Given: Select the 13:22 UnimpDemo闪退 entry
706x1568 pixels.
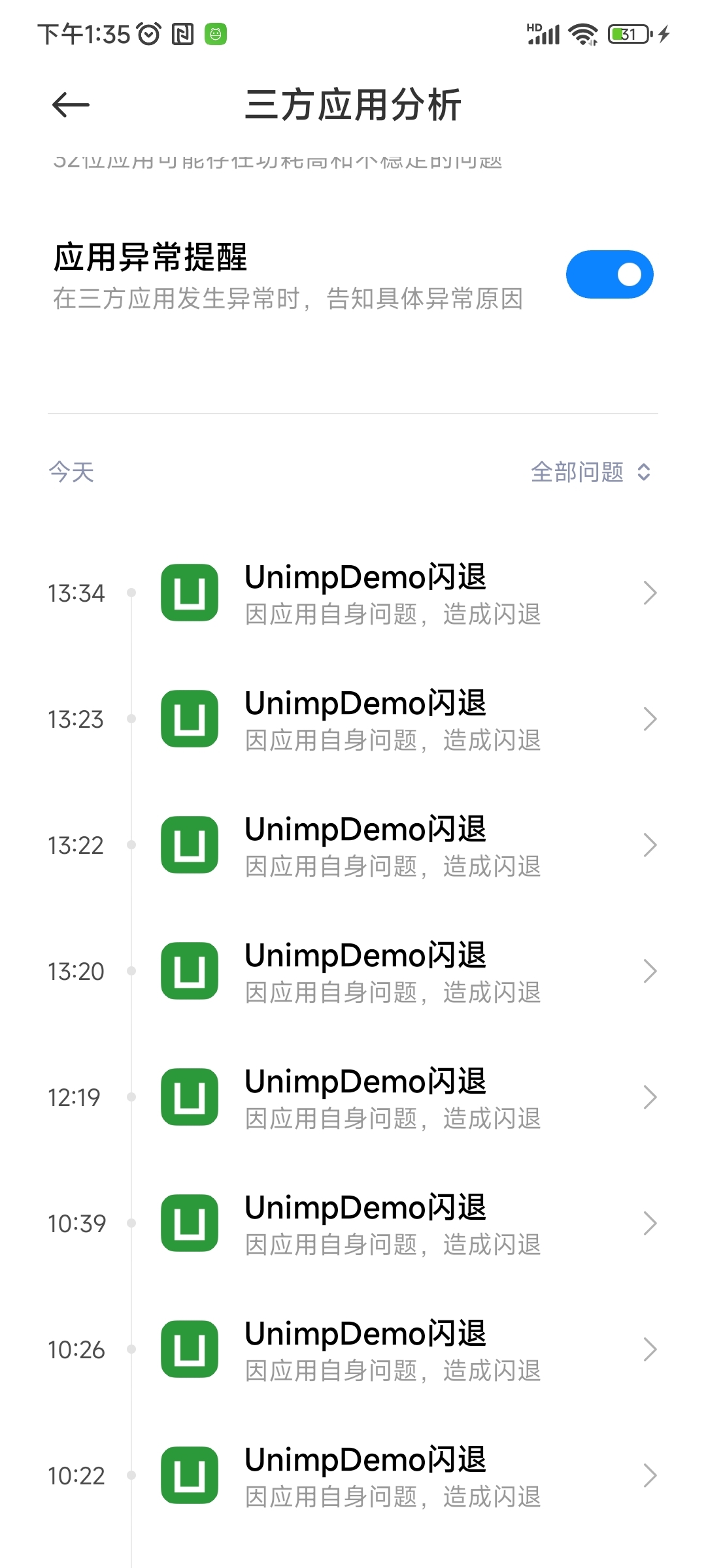Looking at the screenshot, I should (392, 845).
